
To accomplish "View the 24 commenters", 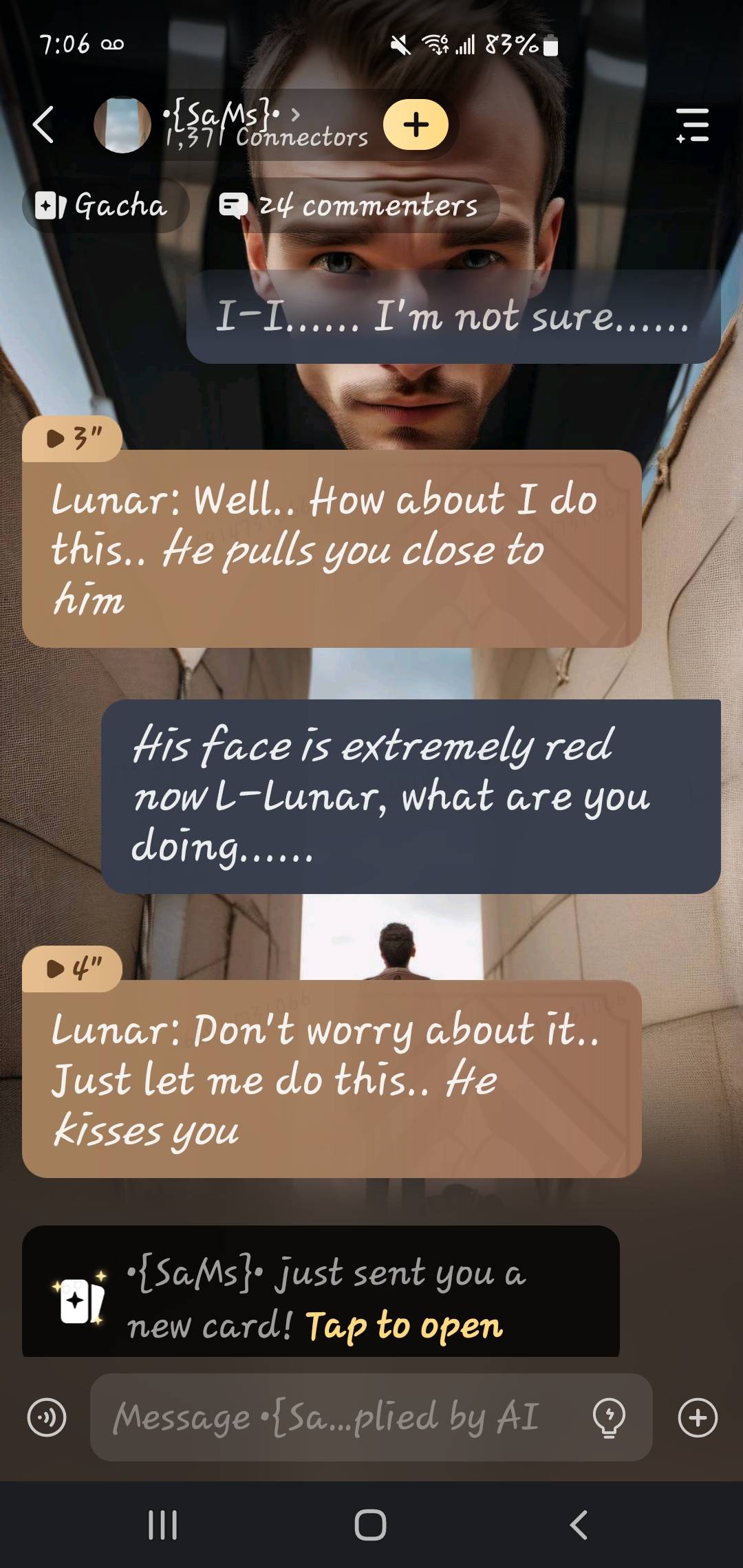I will (x=349, y=205).
